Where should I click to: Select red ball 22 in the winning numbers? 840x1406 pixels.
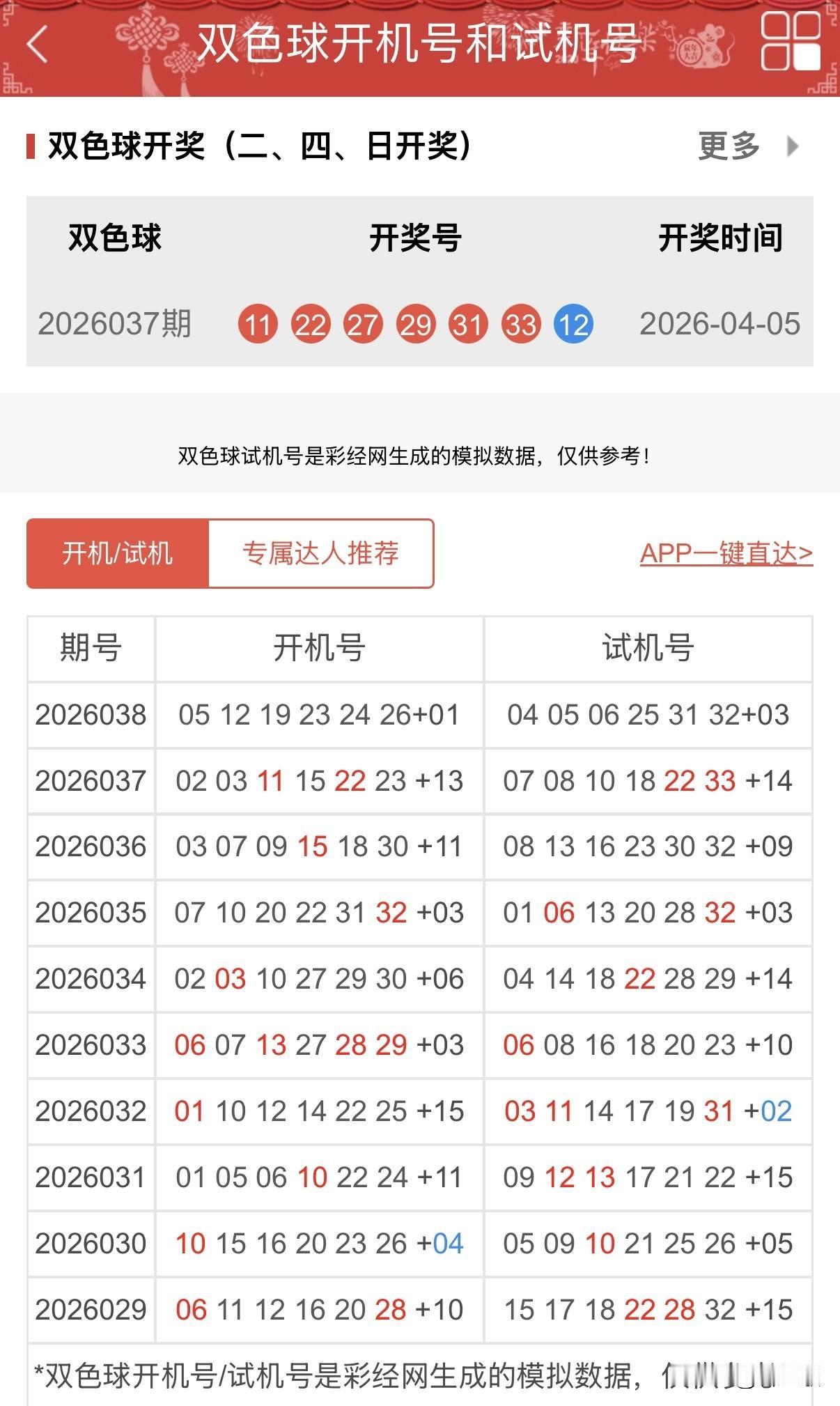(x=311, y=323)
